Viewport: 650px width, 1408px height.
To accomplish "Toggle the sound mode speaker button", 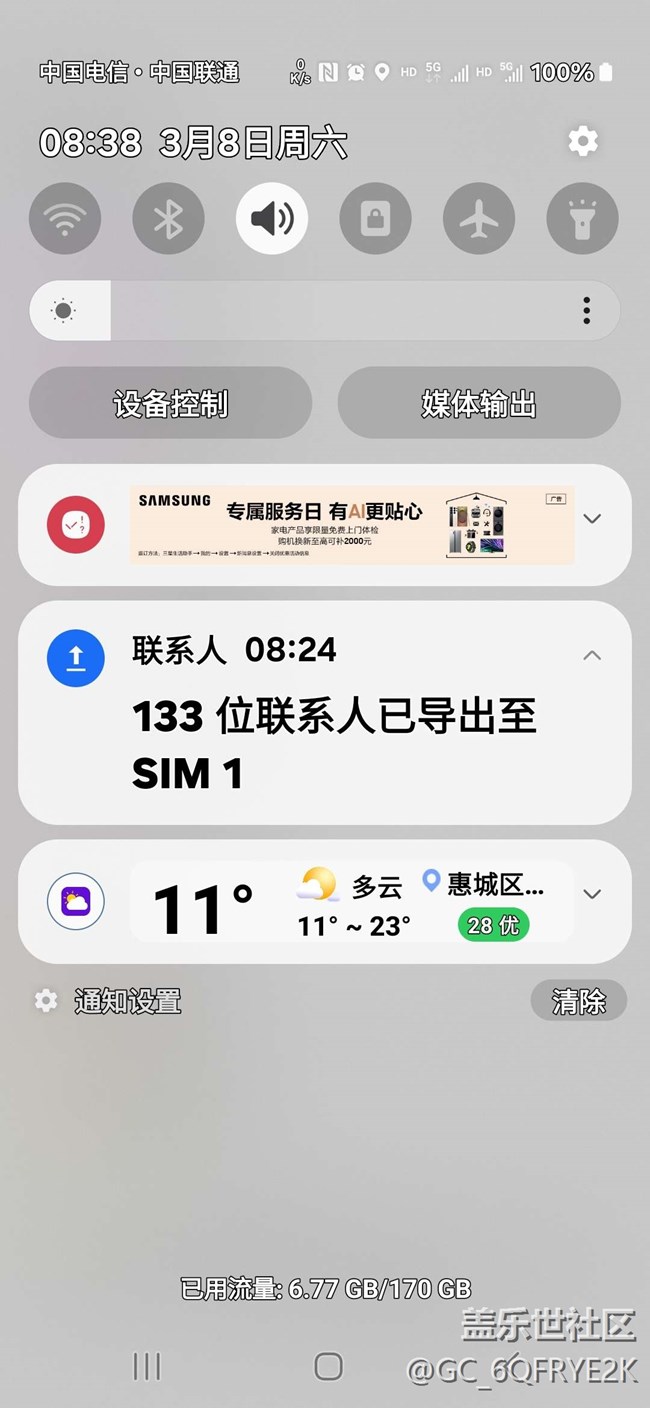I will [272, 219].
